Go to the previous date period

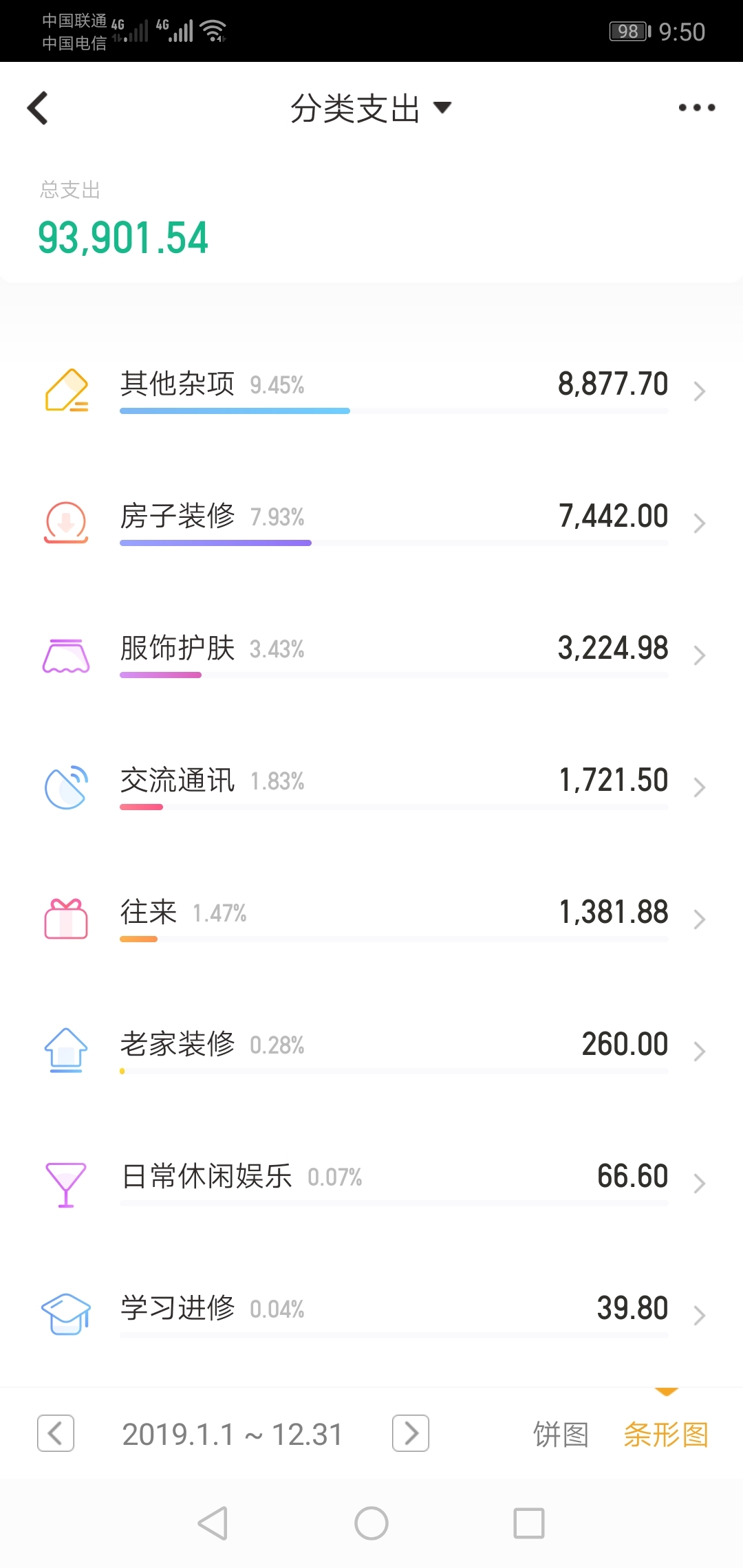[x=56, y=1434]
